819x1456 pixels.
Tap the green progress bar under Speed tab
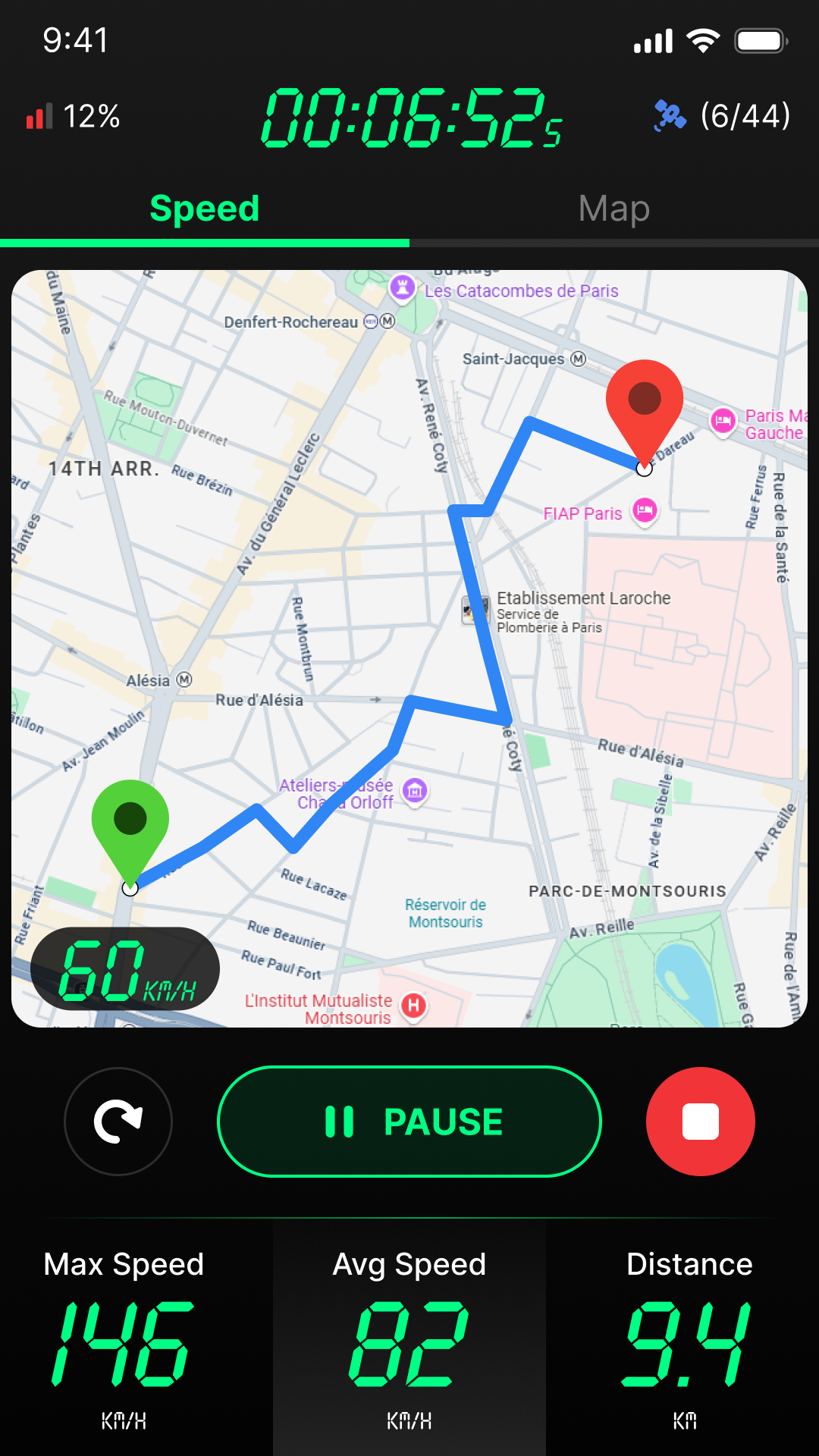[205, 244]
